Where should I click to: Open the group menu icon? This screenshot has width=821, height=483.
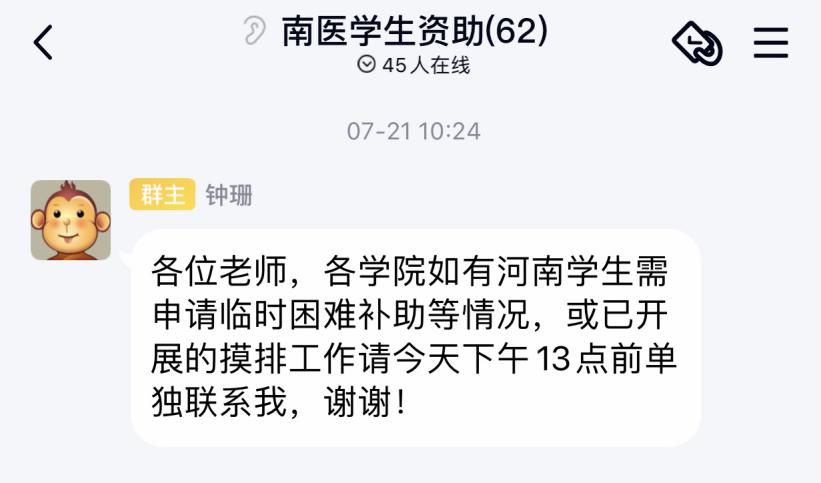[x=770, y=43]
